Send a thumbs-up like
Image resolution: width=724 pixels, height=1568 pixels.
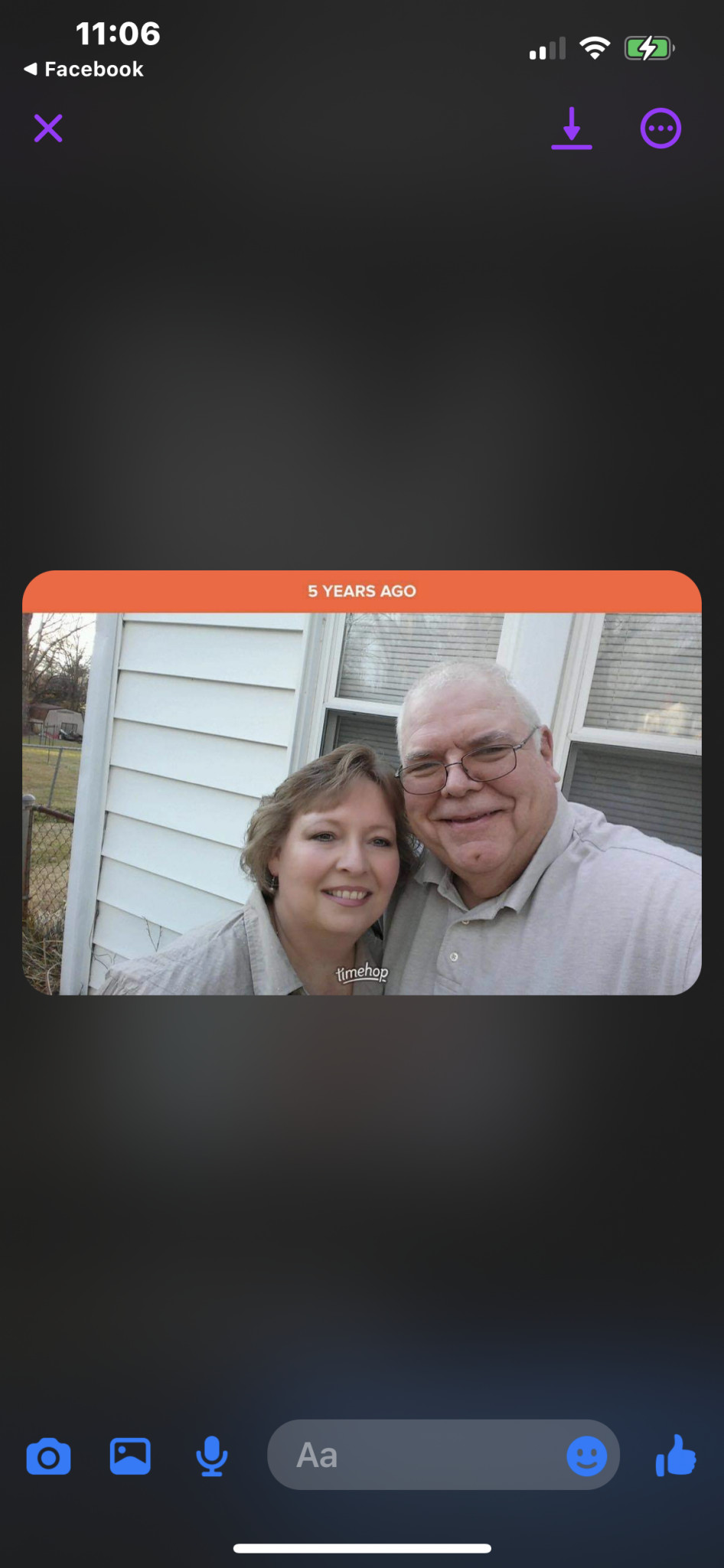[x=676, y=1455]
